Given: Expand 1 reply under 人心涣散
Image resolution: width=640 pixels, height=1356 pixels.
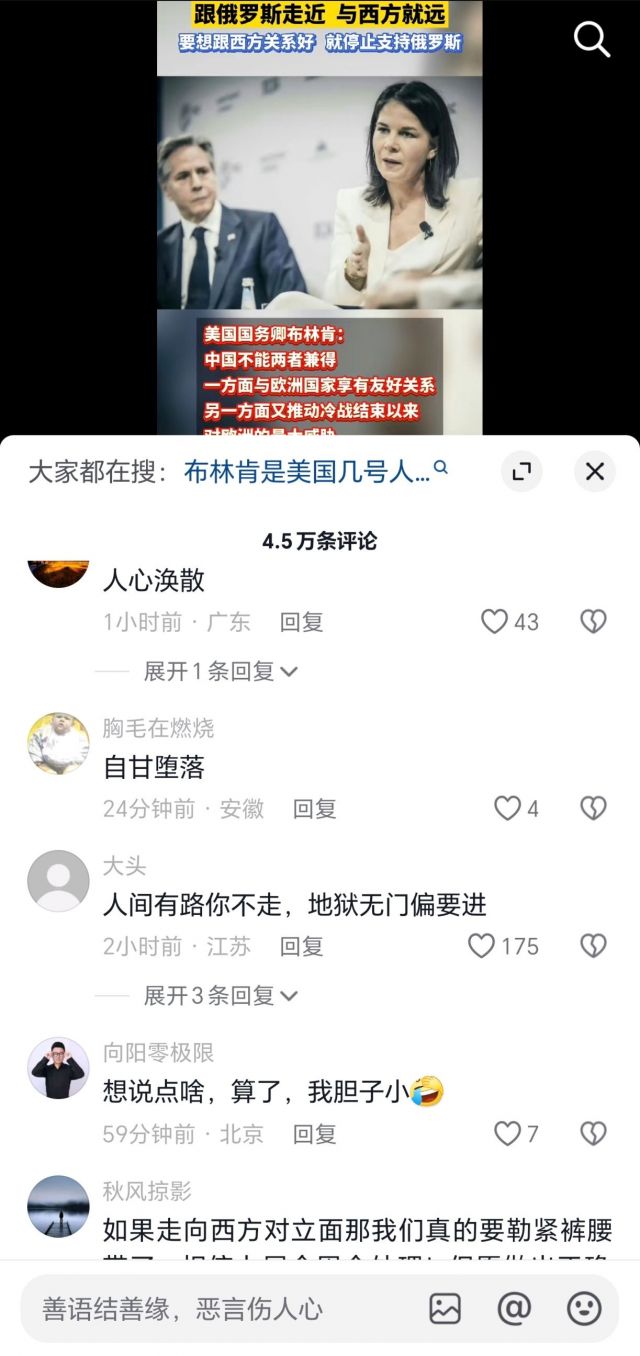Looking at the screenshot, I should click(x=220, y=671).
